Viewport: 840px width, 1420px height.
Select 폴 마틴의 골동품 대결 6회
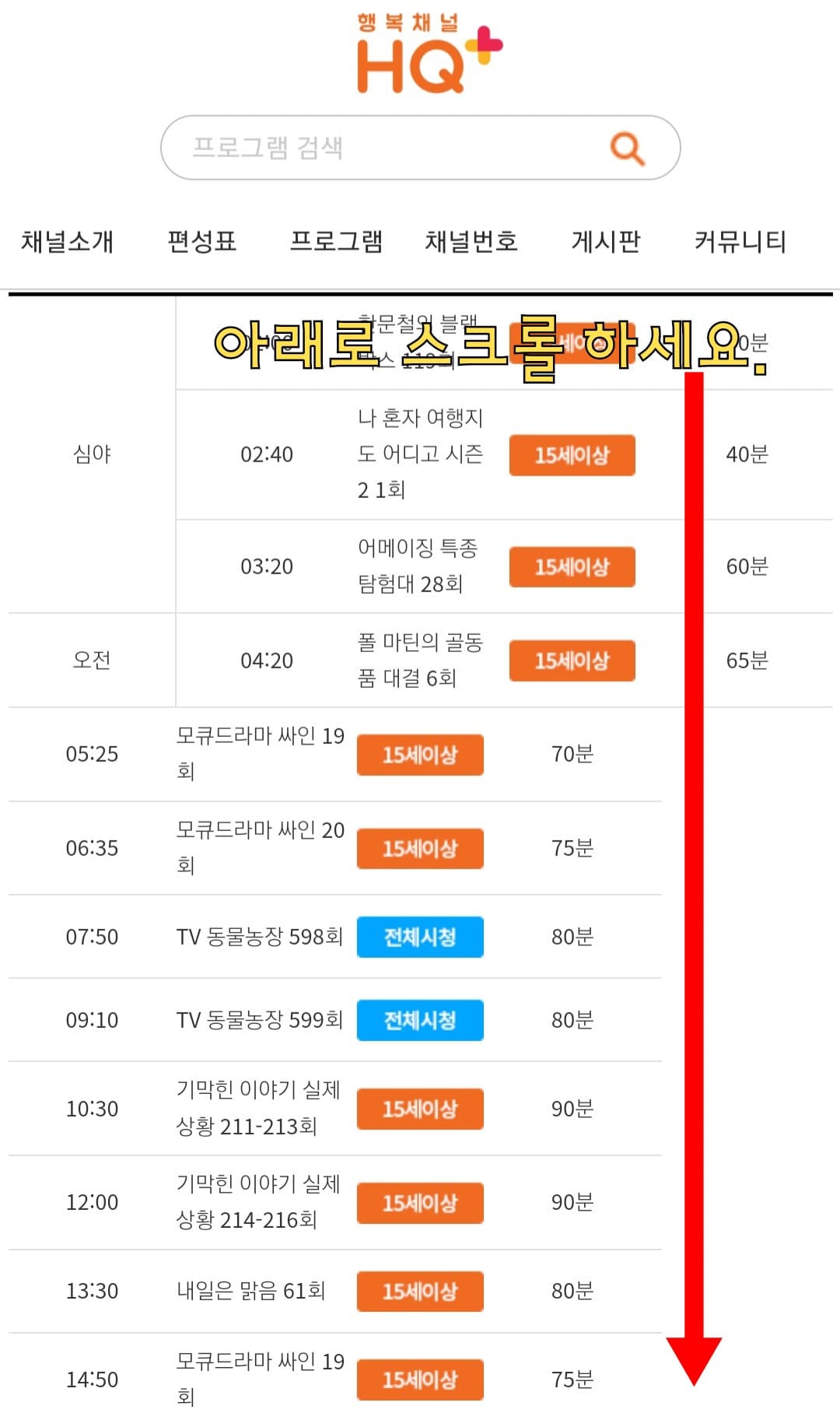420,661
